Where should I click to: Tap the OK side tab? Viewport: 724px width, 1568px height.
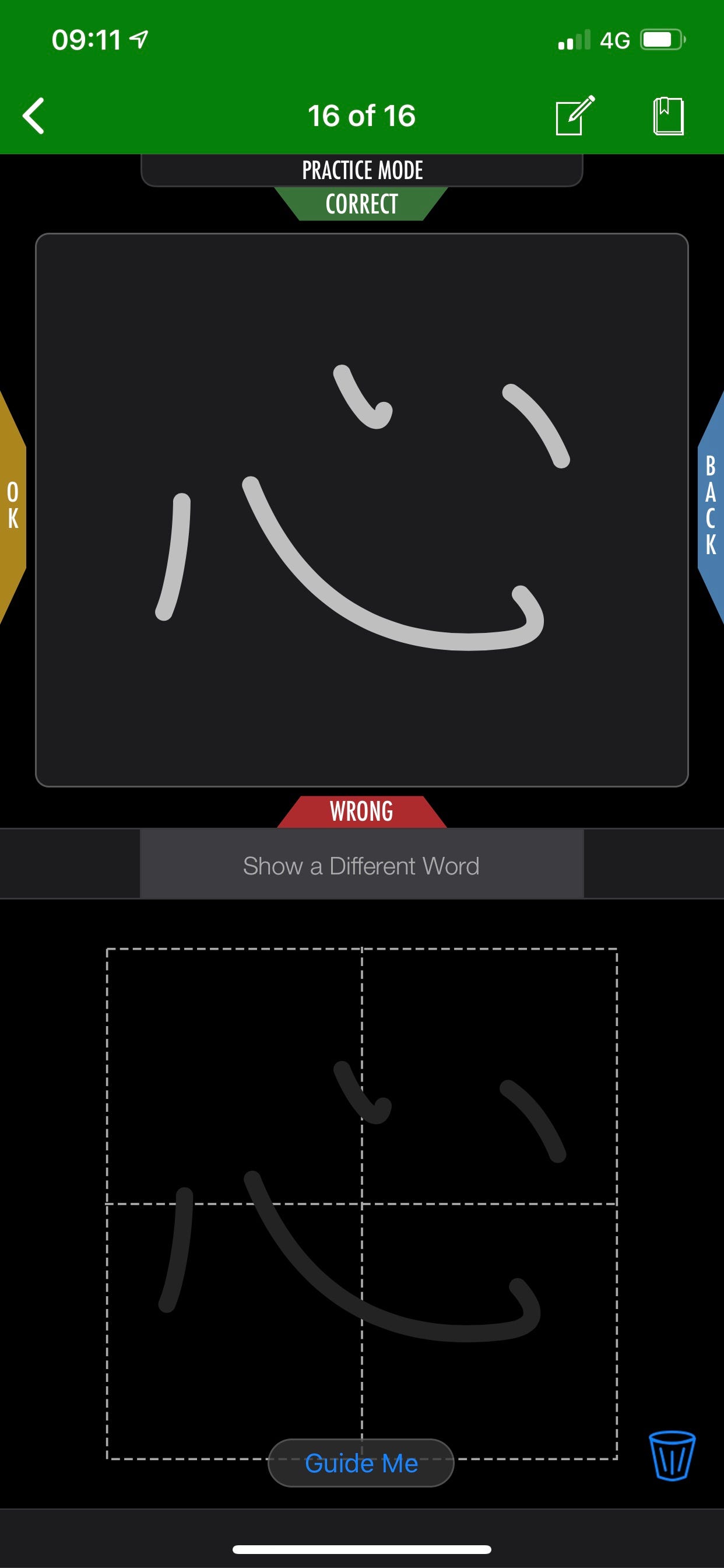pos(12,506)
